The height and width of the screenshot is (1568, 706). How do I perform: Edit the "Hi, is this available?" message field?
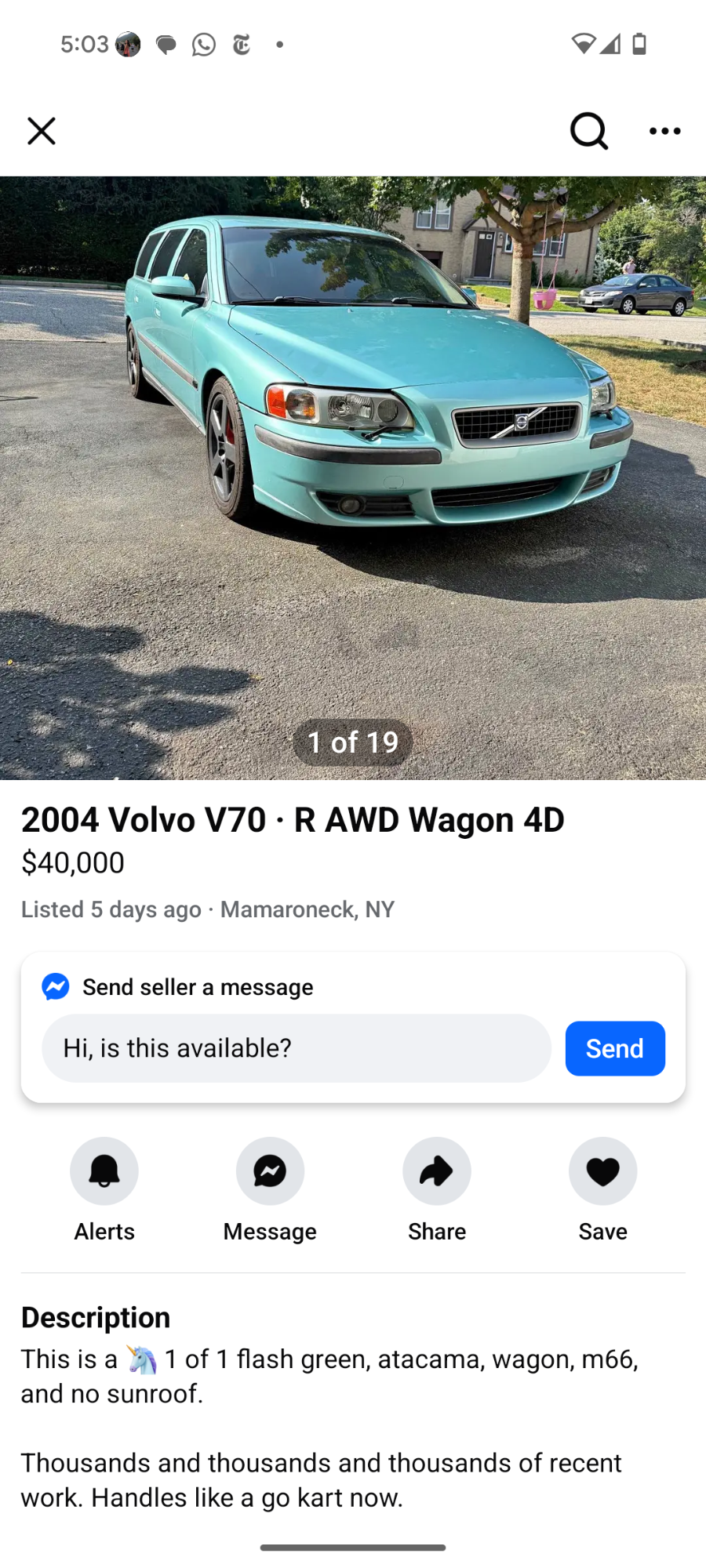297,1048
